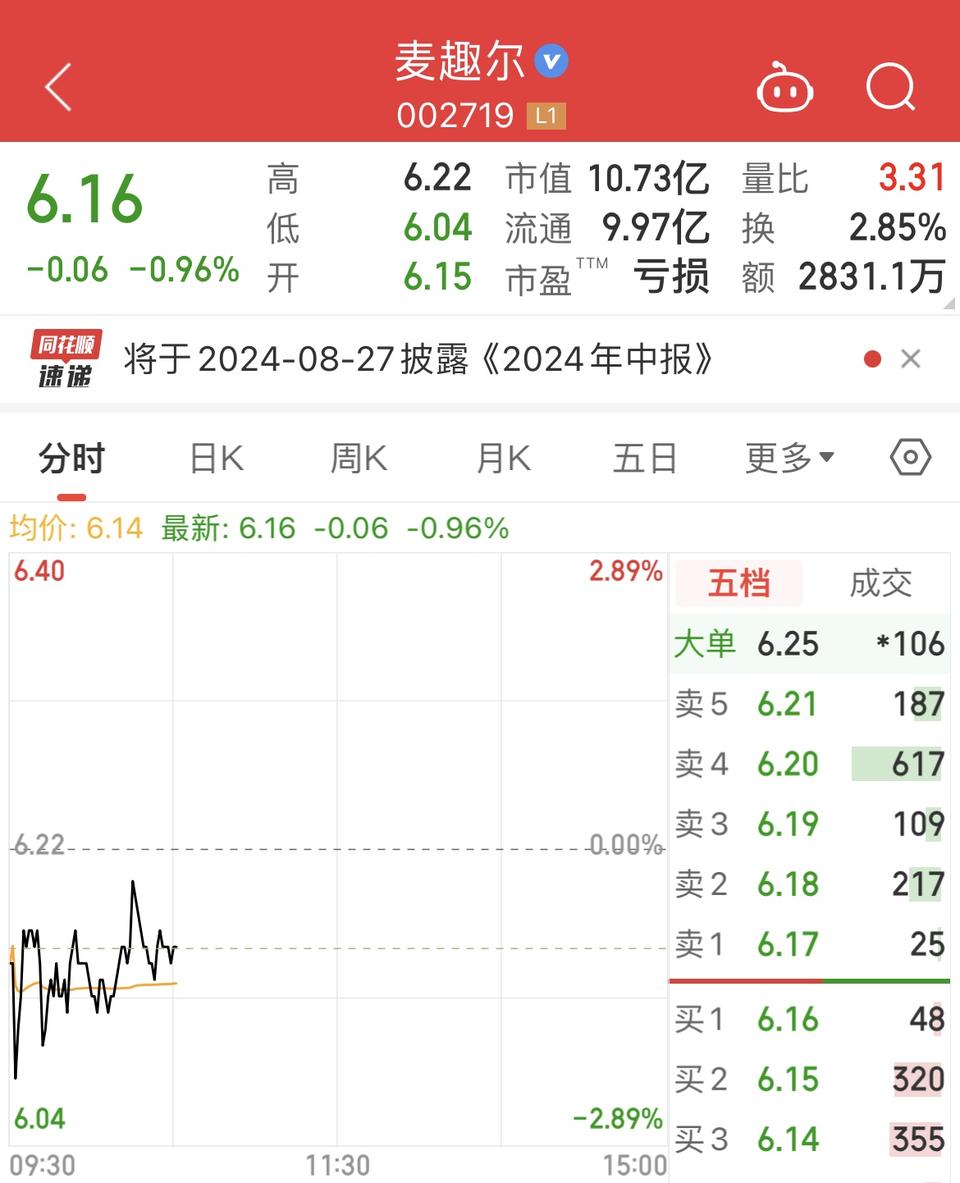Switch to the 周K chart tab
Image resolution: width=960 pixels, height=1183 pixels.
click(x=359, y=459)
